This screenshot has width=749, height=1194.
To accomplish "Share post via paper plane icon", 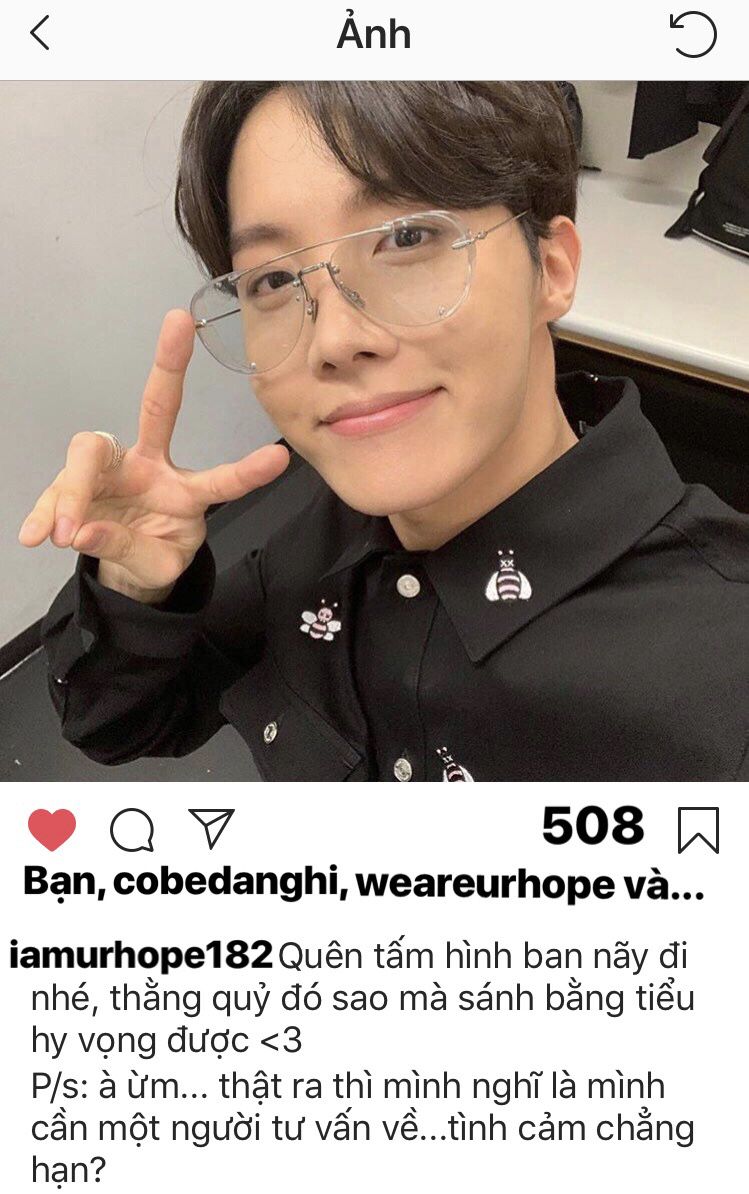I will coord(211,829).
